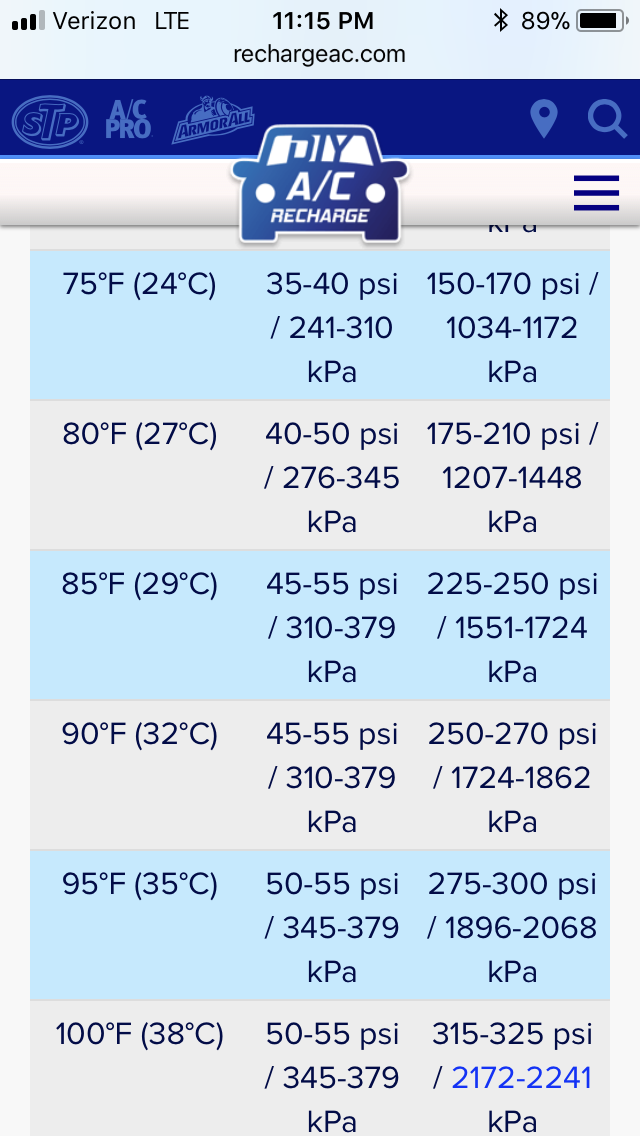Go to the DIY A/C Recharge homepage
640x1136 pixels.
[x=319, y=185]
